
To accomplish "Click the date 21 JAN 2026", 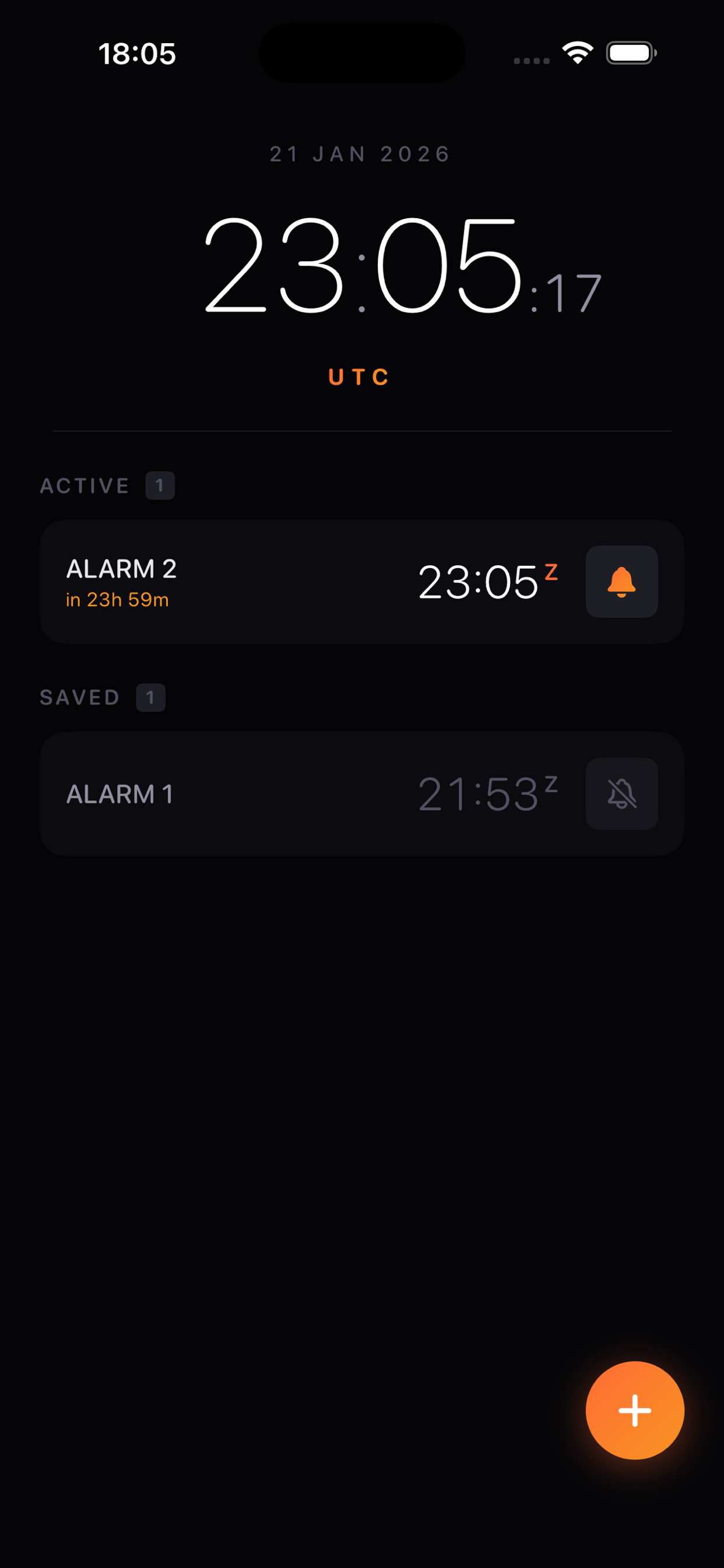I will (360, 153).
